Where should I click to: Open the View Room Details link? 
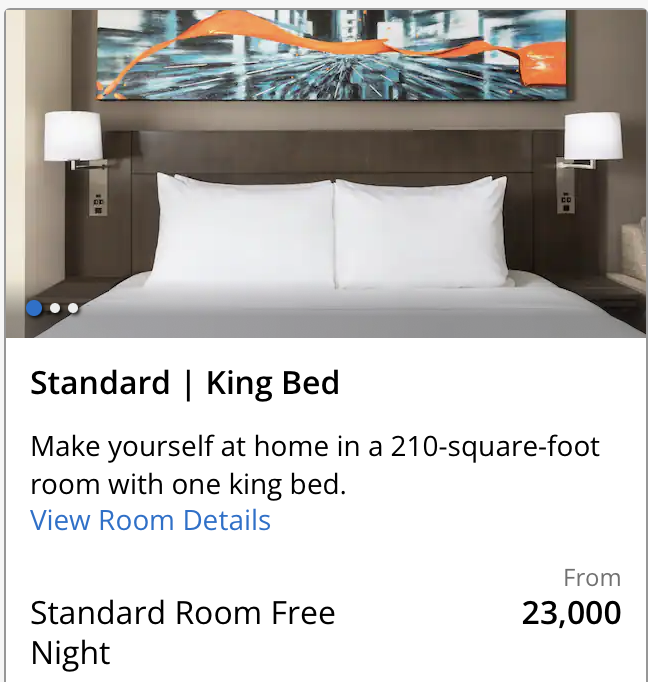tap(150, 521)
